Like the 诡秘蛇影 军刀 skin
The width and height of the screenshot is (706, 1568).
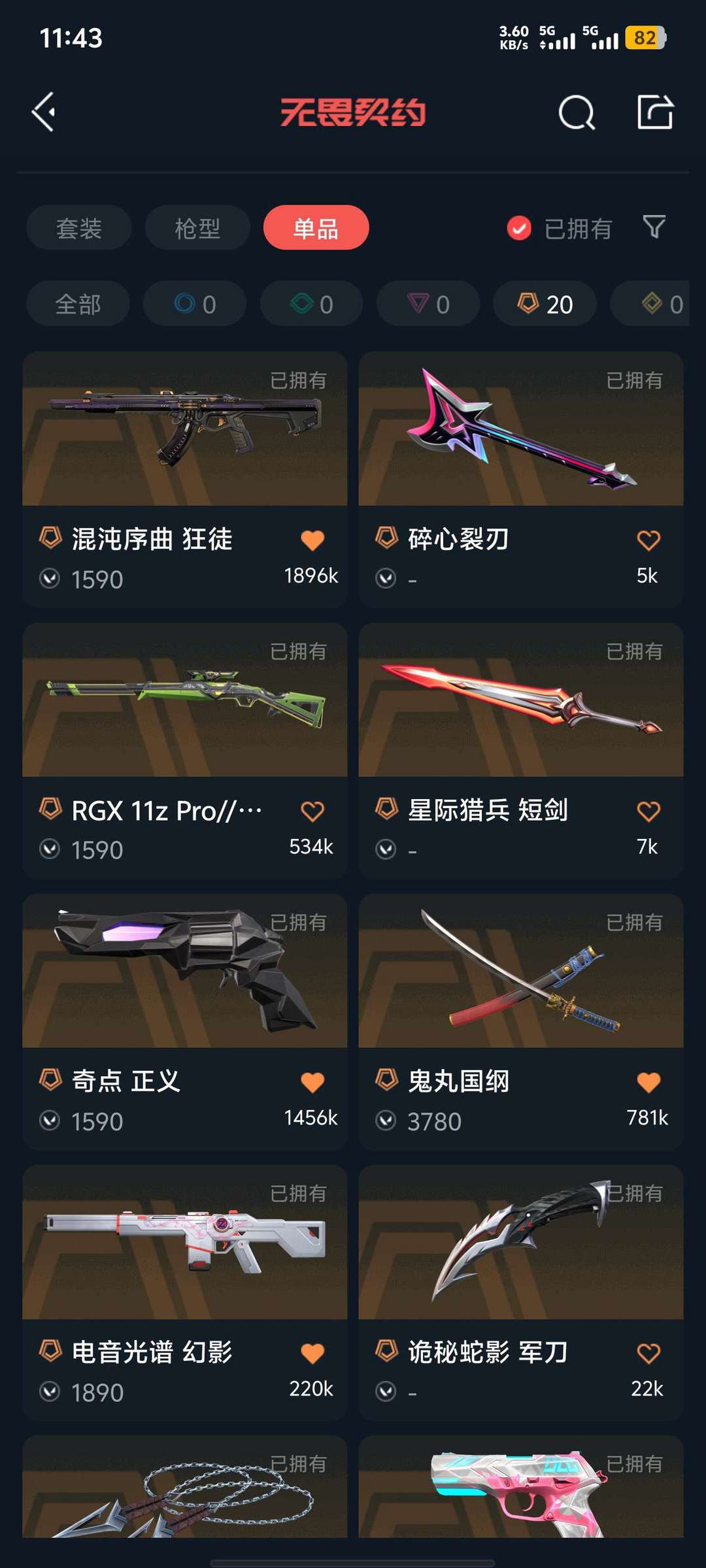tap(648, 1354)
